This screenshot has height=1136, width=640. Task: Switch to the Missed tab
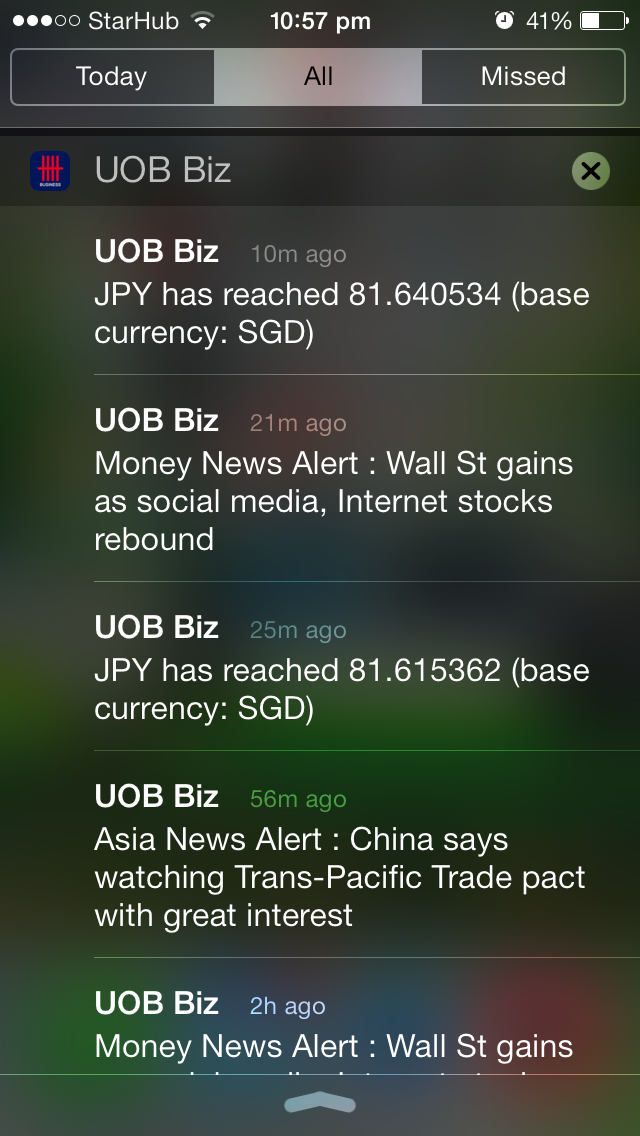click(x=523, y=77)
